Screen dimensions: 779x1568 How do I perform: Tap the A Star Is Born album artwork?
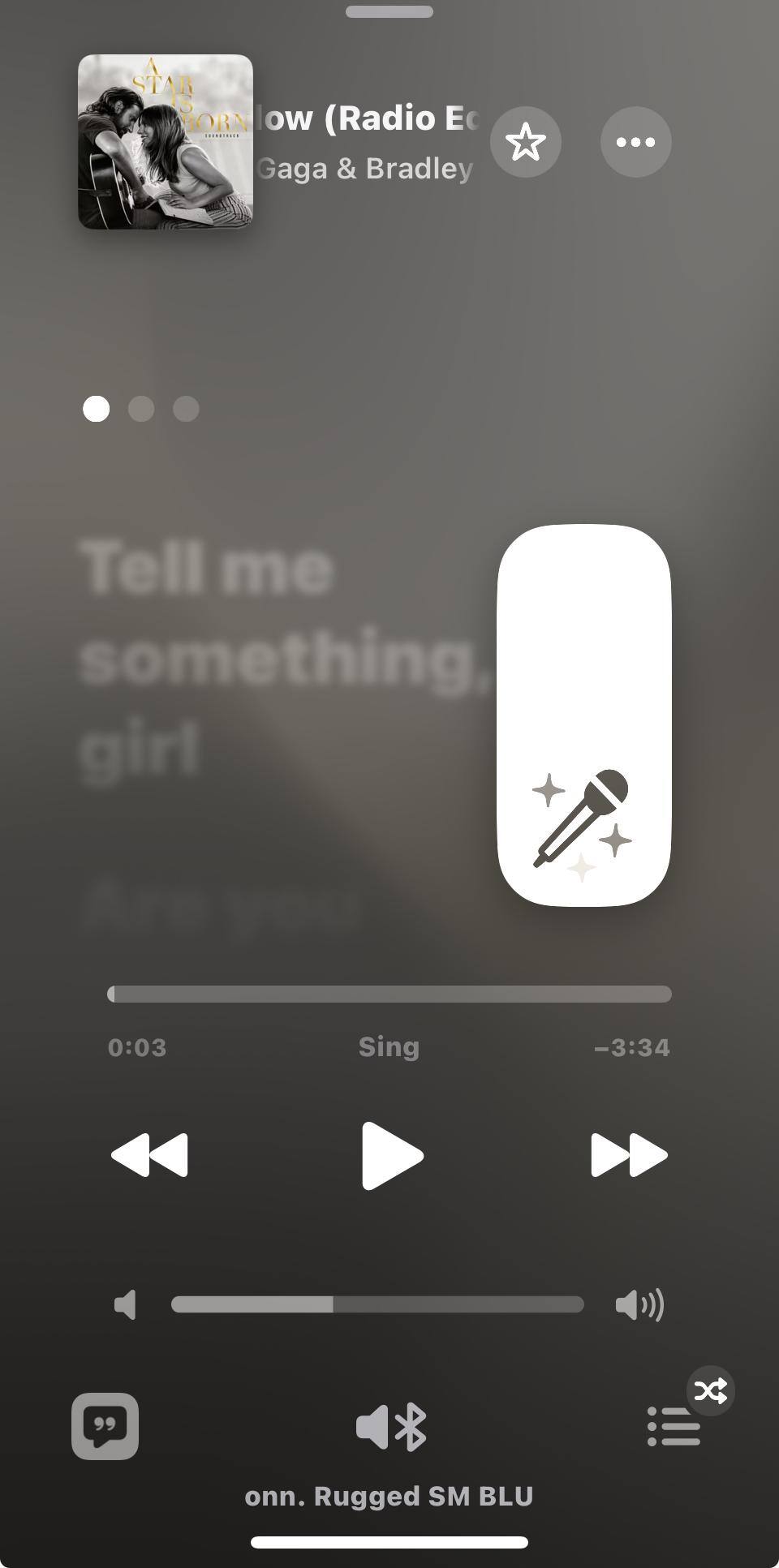pyautogui.click(x=166, y=142)
